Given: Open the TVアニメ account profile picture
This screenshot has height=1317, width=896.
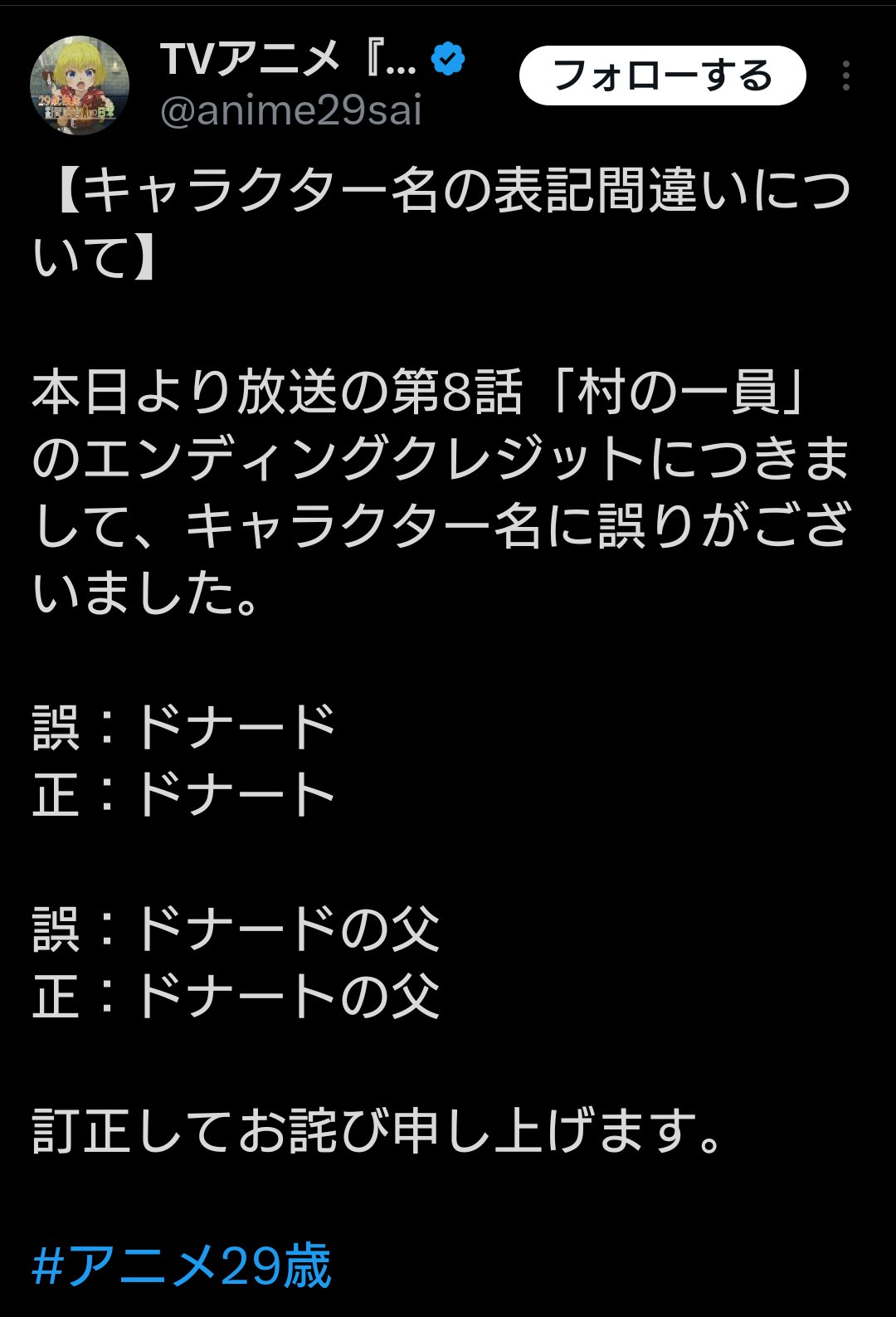Looking at the screenshot, I should point(80,85).
